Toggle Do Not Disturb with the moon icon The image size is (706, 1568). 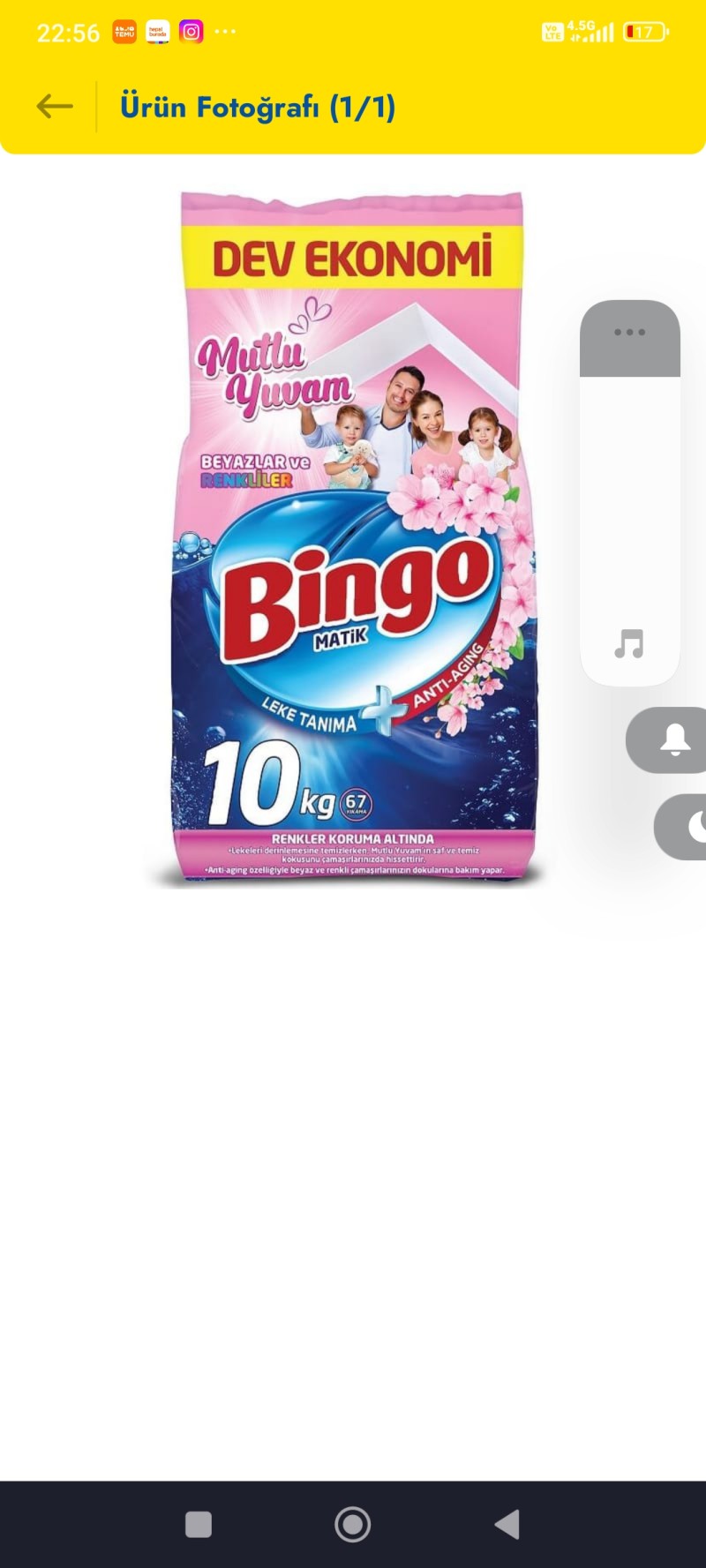coord(695,827)
